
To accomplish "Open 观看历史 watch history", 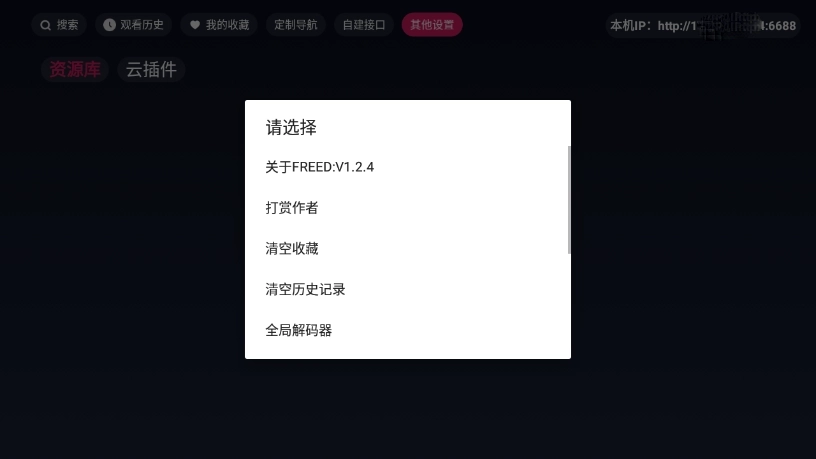I will 133,25.
